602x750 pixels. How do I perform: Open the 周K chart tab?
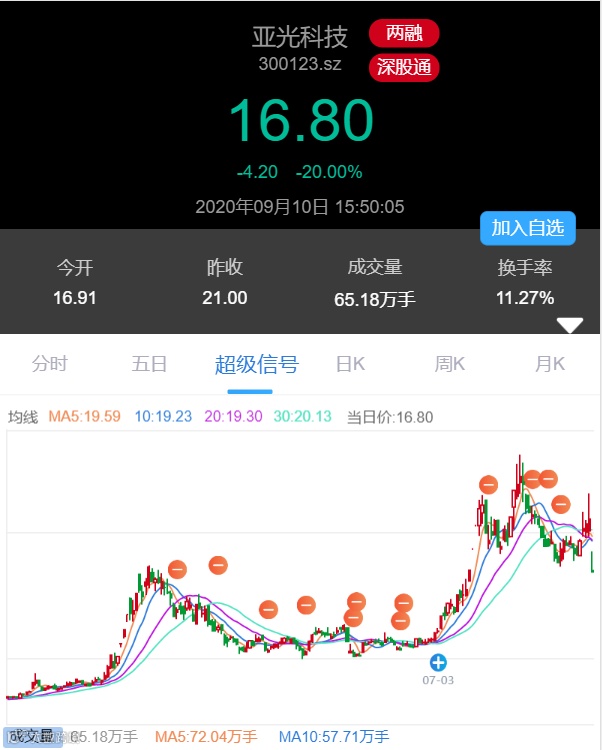450,364
